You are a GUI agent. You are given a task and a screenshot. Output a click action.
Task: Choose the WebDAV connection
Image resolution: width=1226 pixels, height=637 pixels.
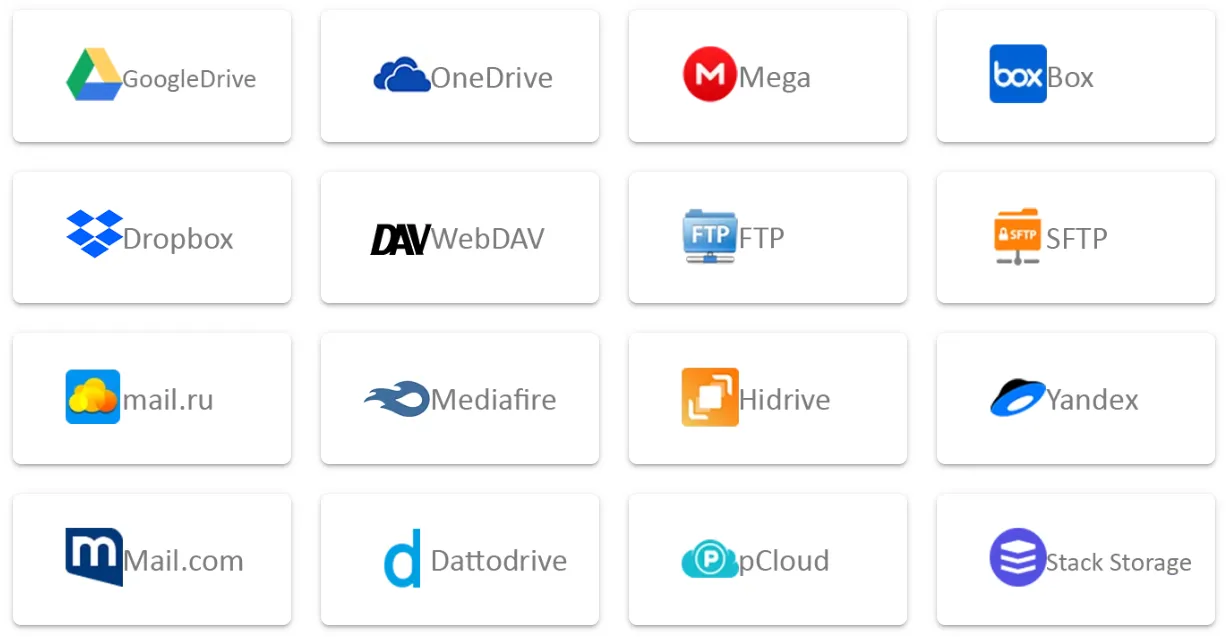[460, 238]
